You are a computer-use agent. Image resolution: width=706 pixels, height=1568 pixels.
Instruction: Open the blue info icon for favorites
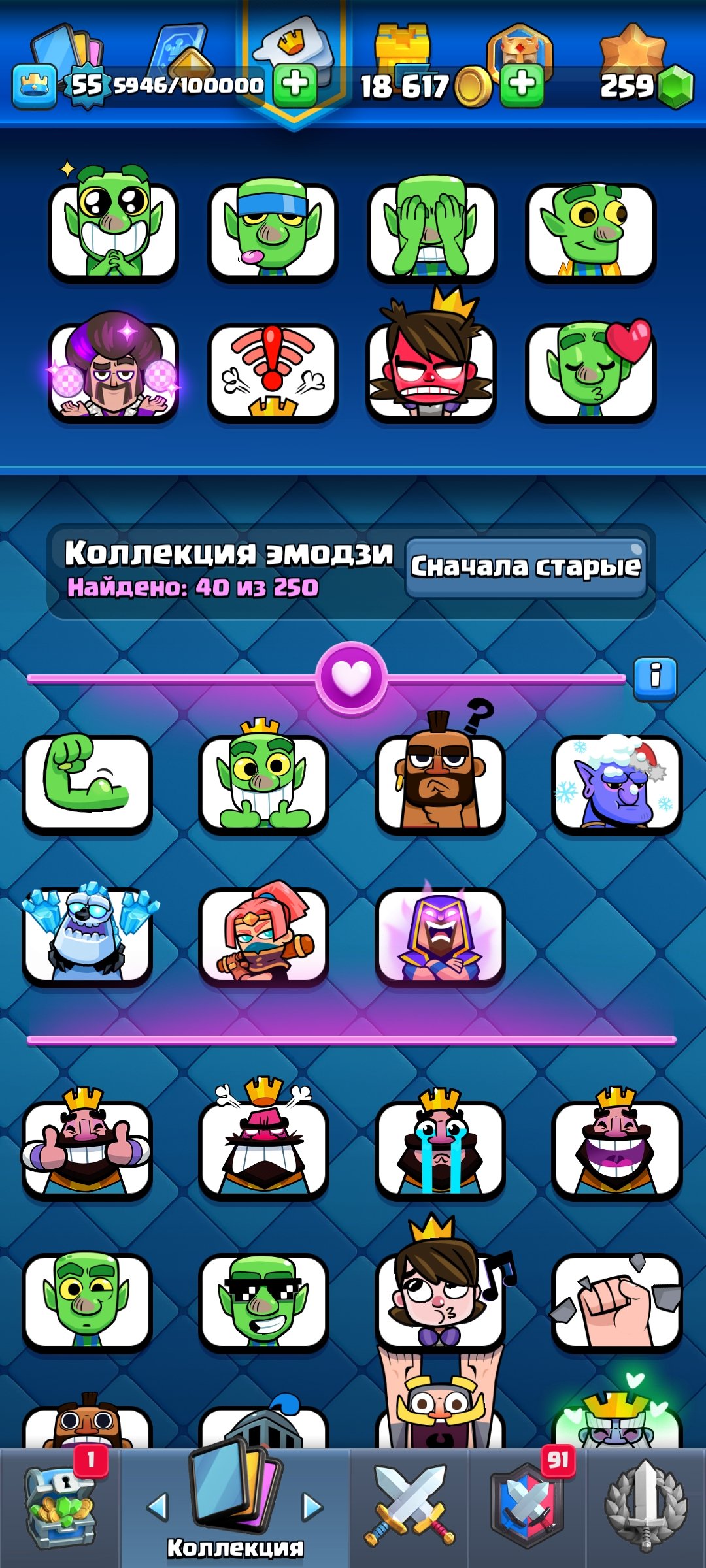point(655,678)
